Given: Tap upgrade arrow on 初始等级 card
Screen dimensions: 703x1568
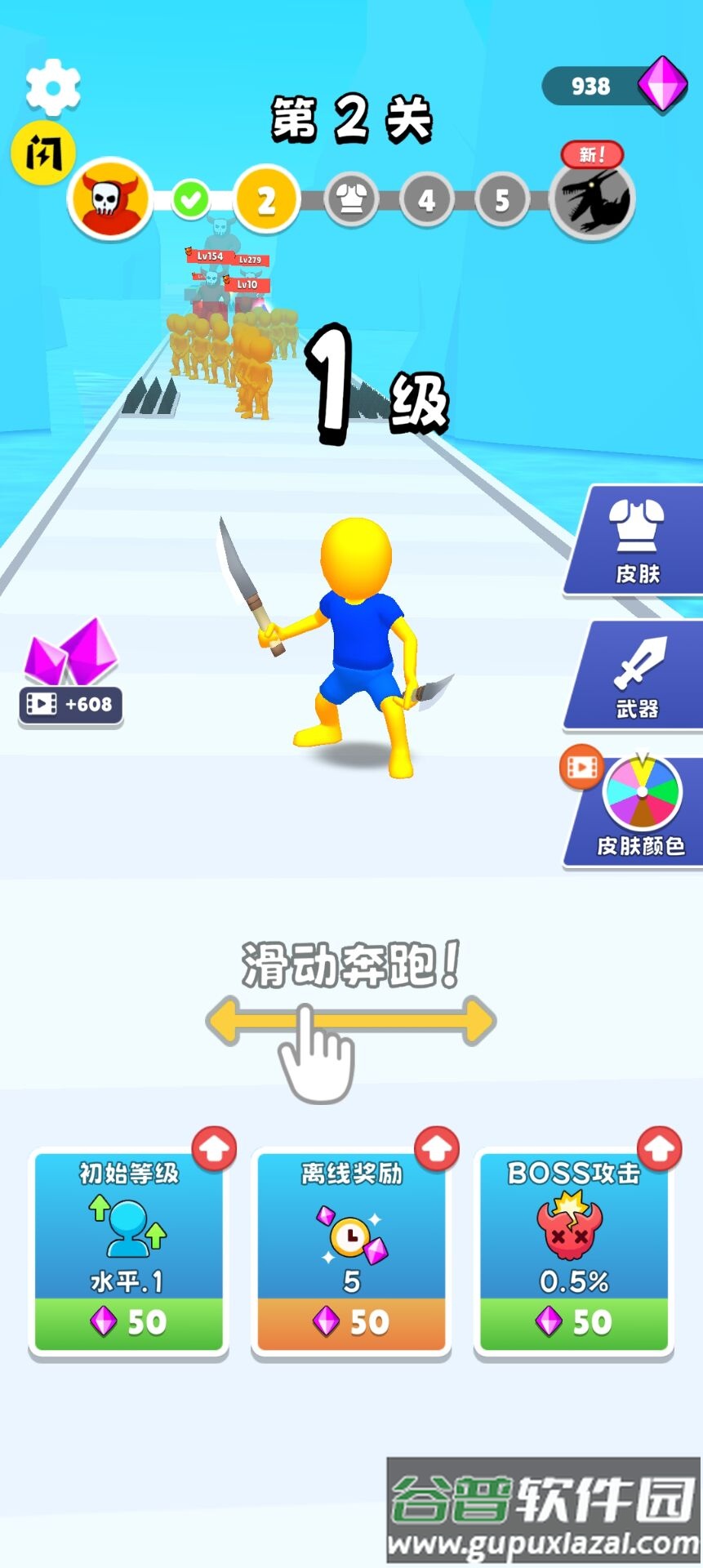Looking at the screenshot, I should (212, 1147).
